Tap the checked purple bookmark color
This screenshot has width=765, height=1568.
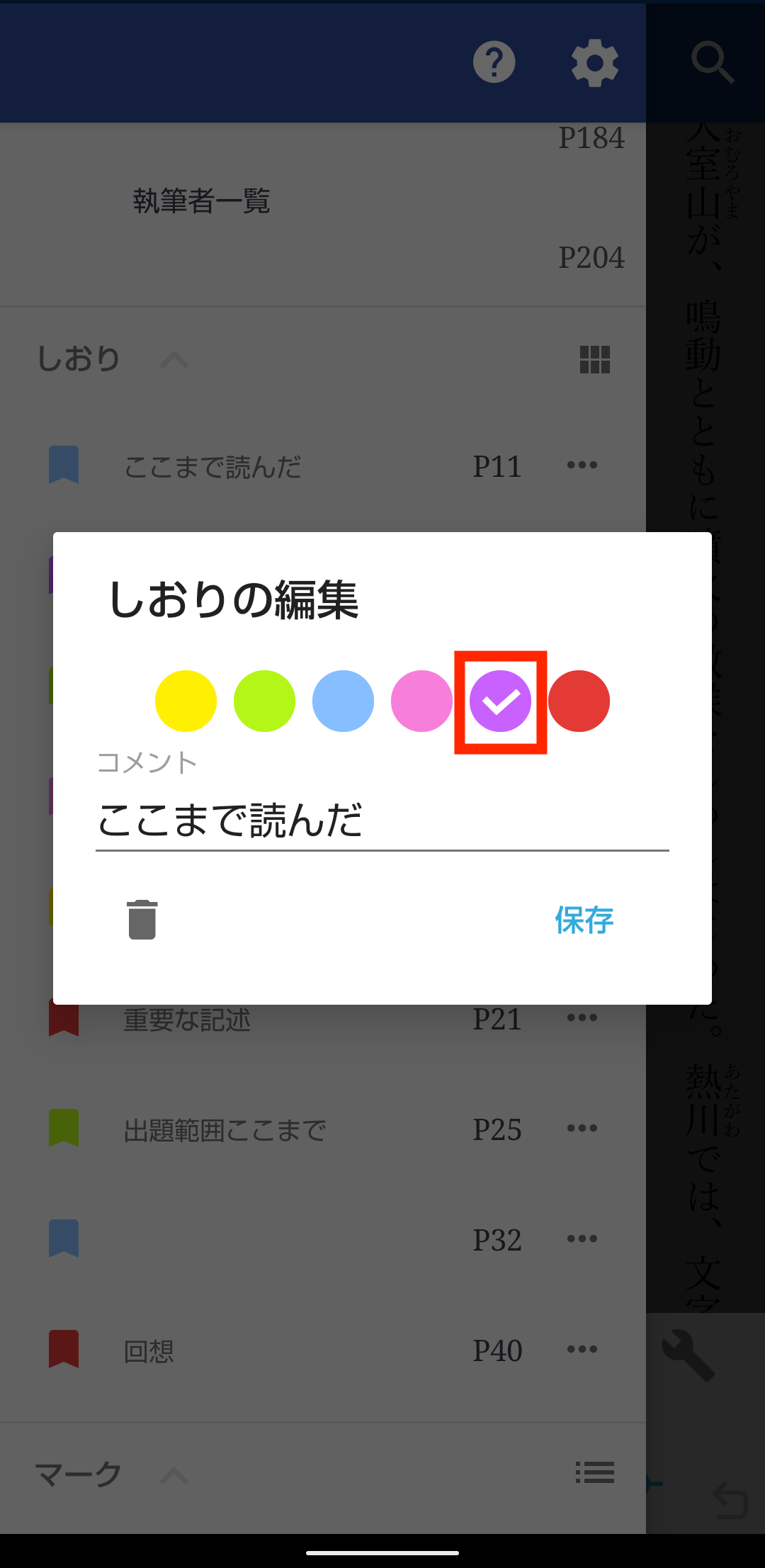pos(500,701)
